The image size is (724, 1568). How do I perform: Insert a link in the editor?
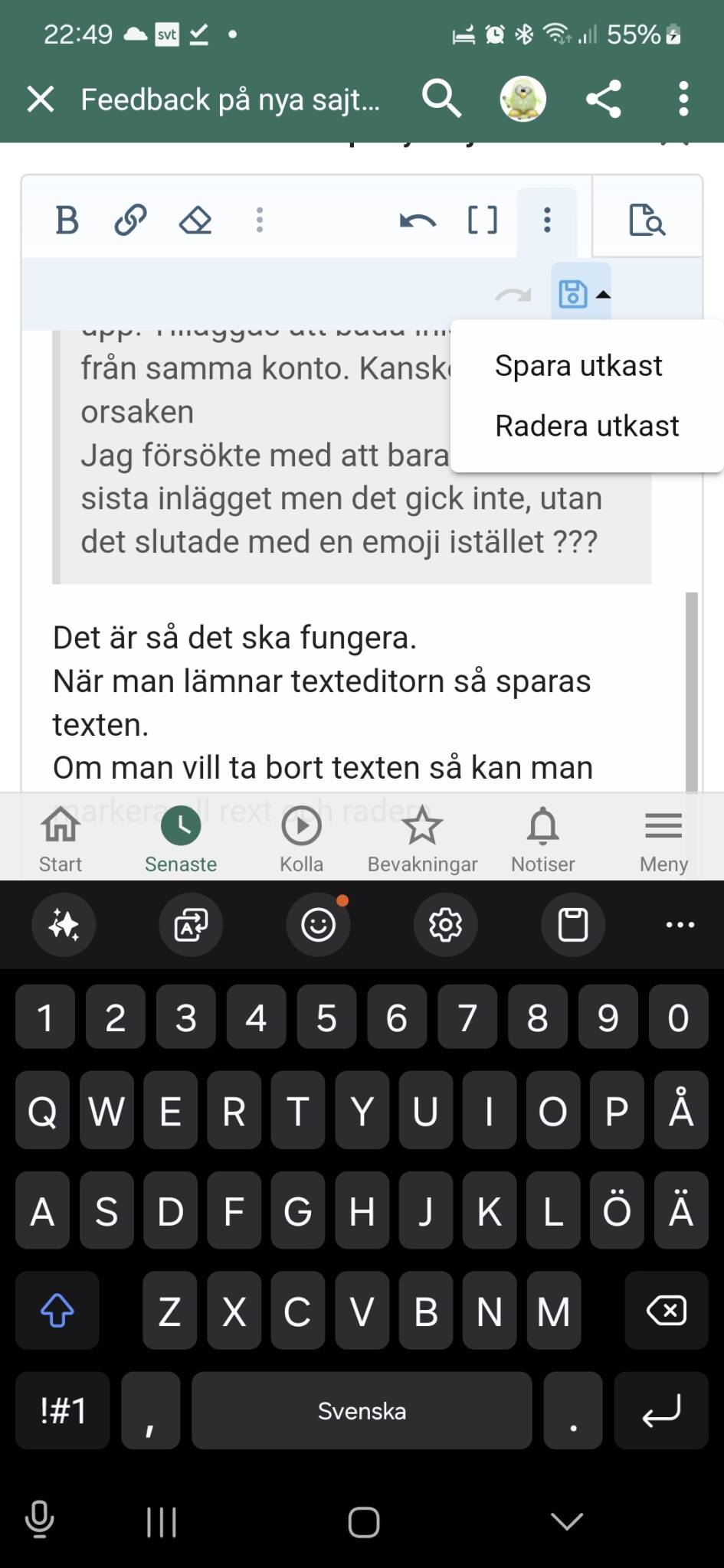pos(130,220)
